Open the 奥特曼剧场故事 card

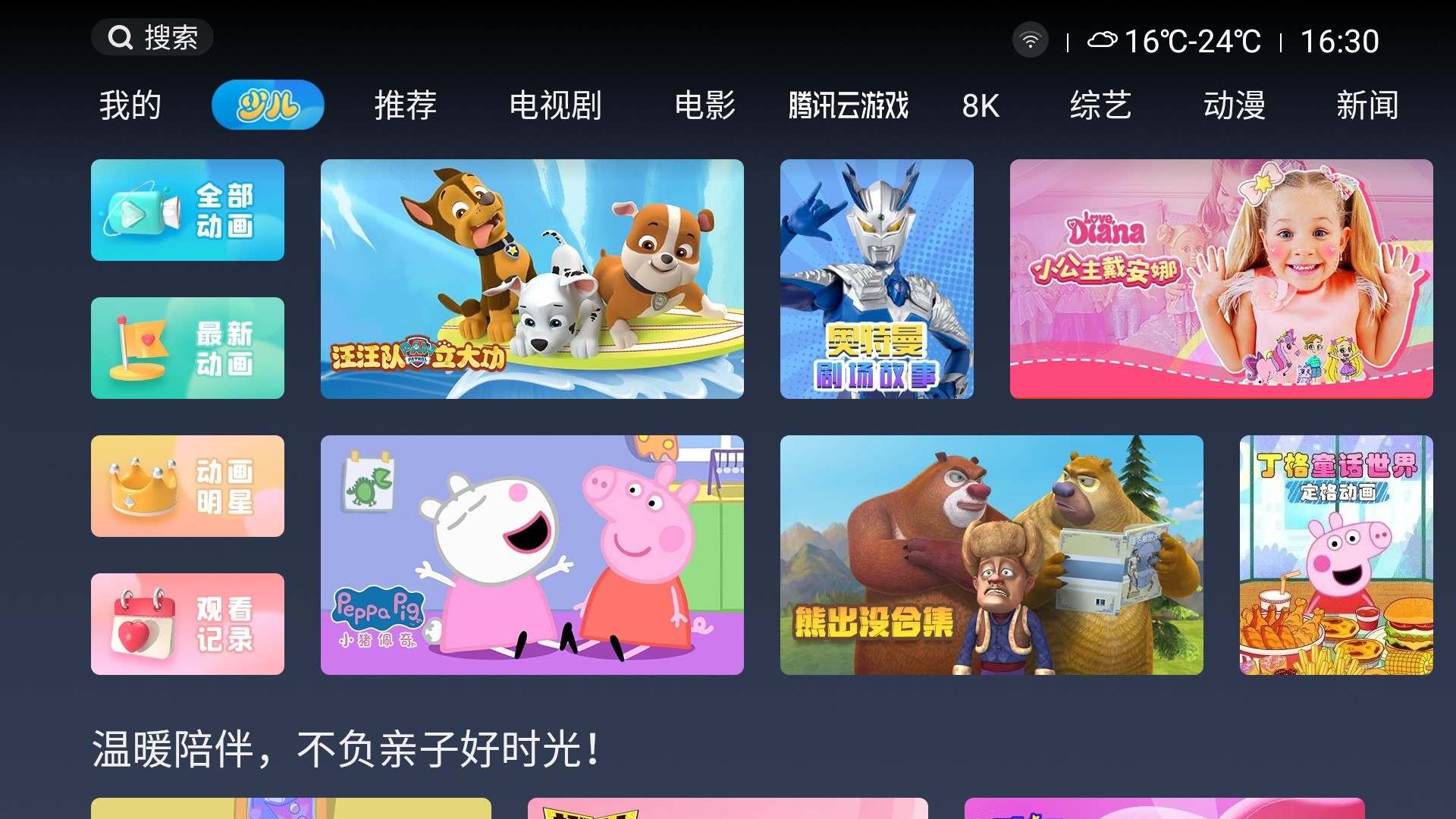coord(877,279)
